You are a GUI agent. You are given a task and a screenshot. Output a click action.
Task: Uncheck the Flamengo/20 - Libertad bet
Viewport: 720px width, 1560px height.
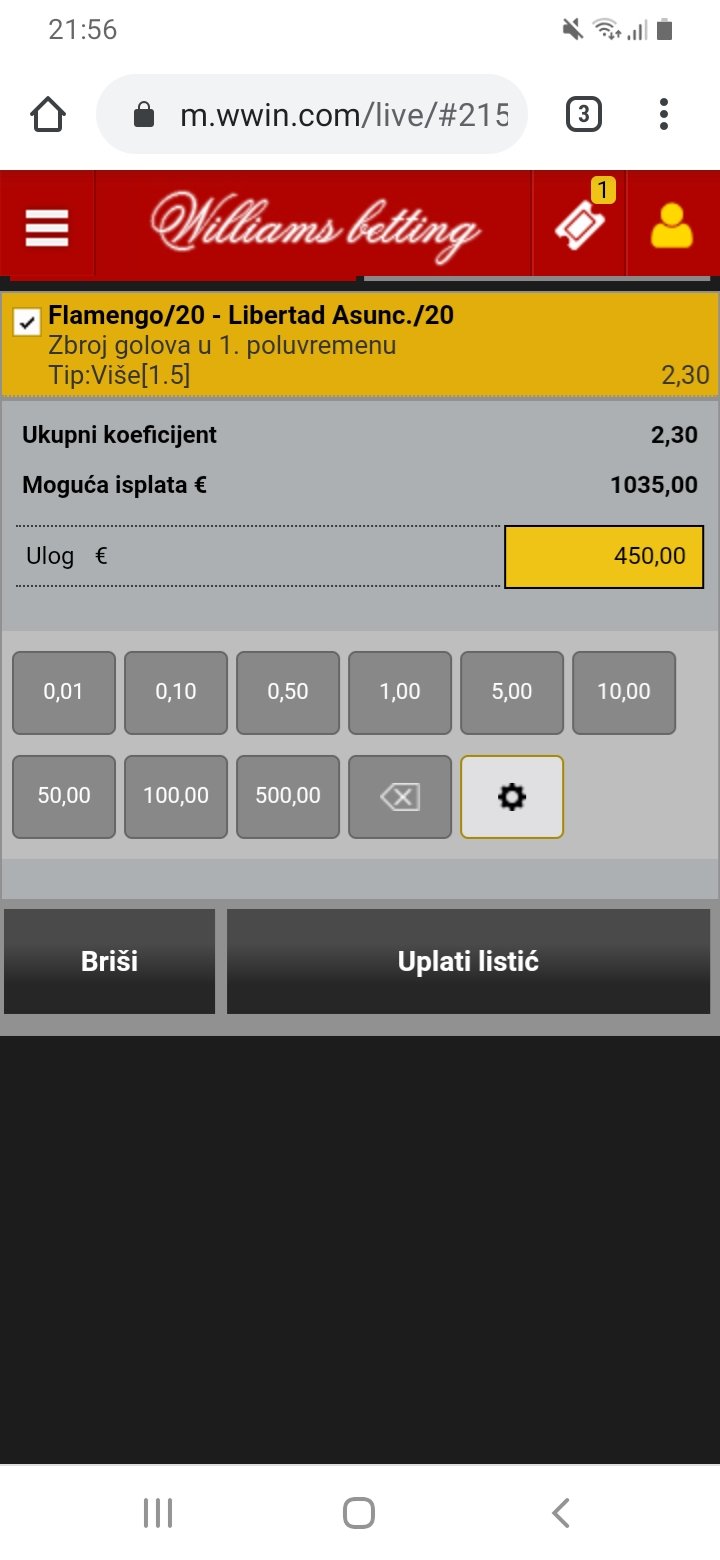[26, 323]
